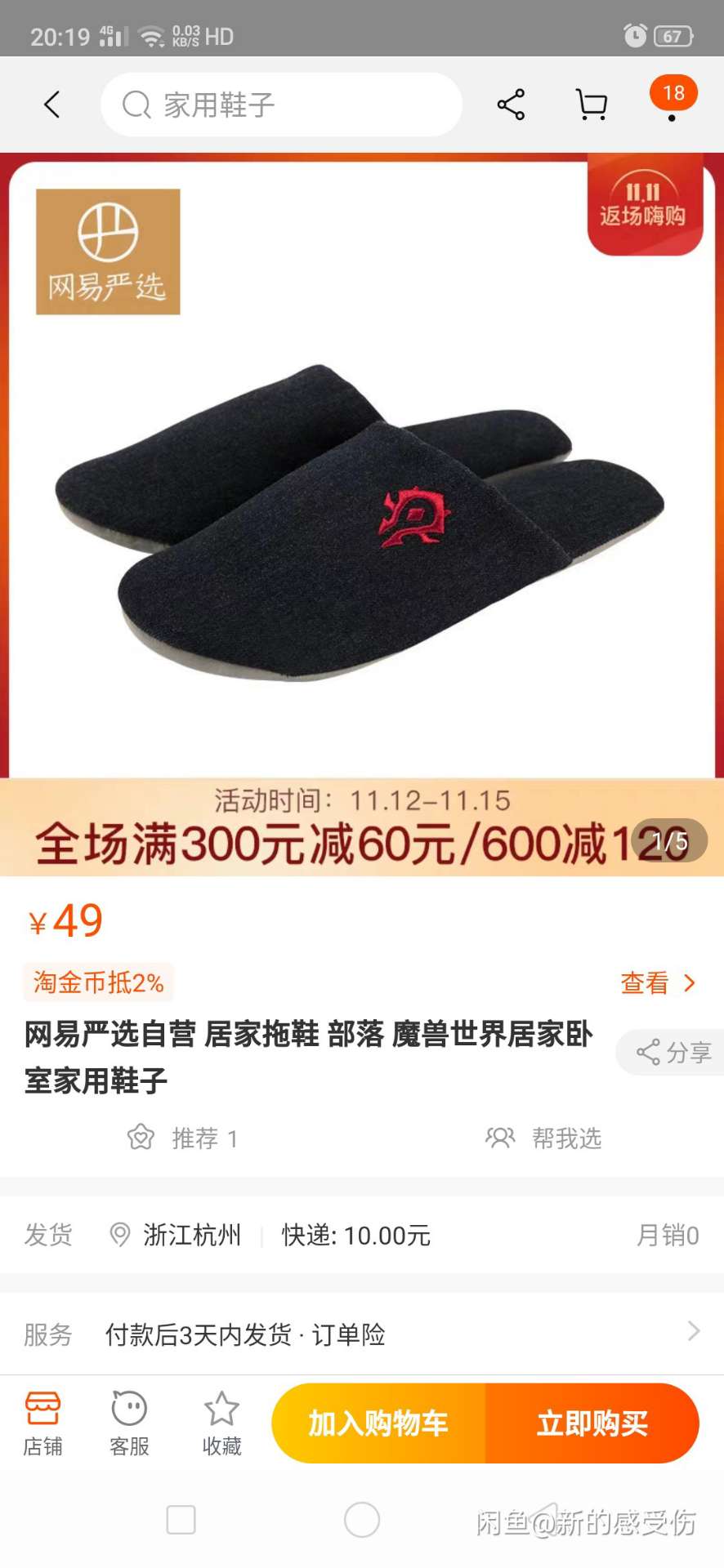Share this product via the top share icon

(x=511, y=105)
